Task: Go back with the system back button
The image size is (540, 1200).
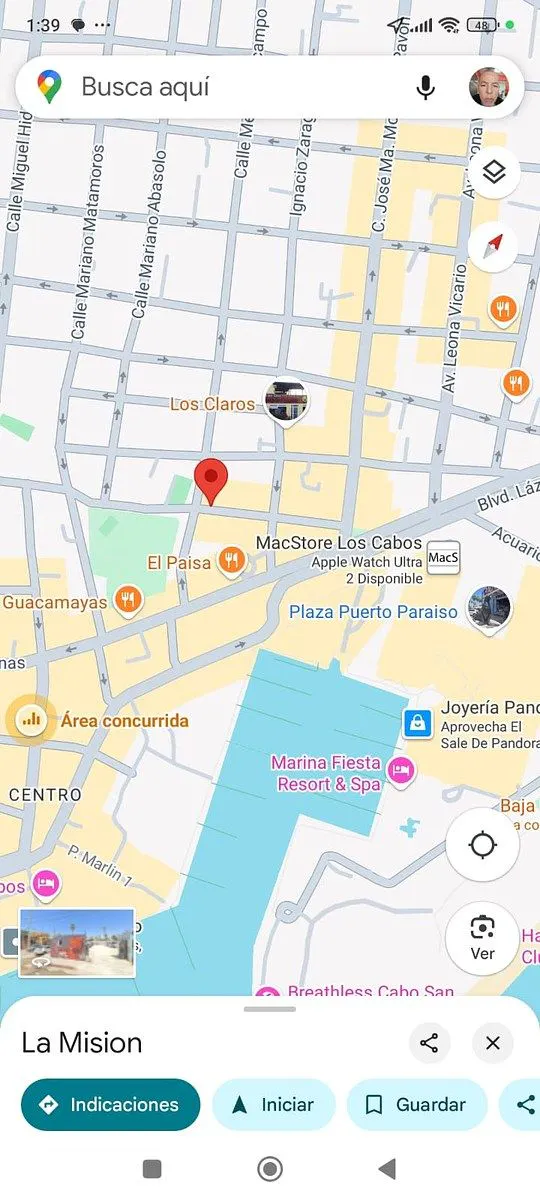Action: pyautogui.click(x=388, y=1168)
